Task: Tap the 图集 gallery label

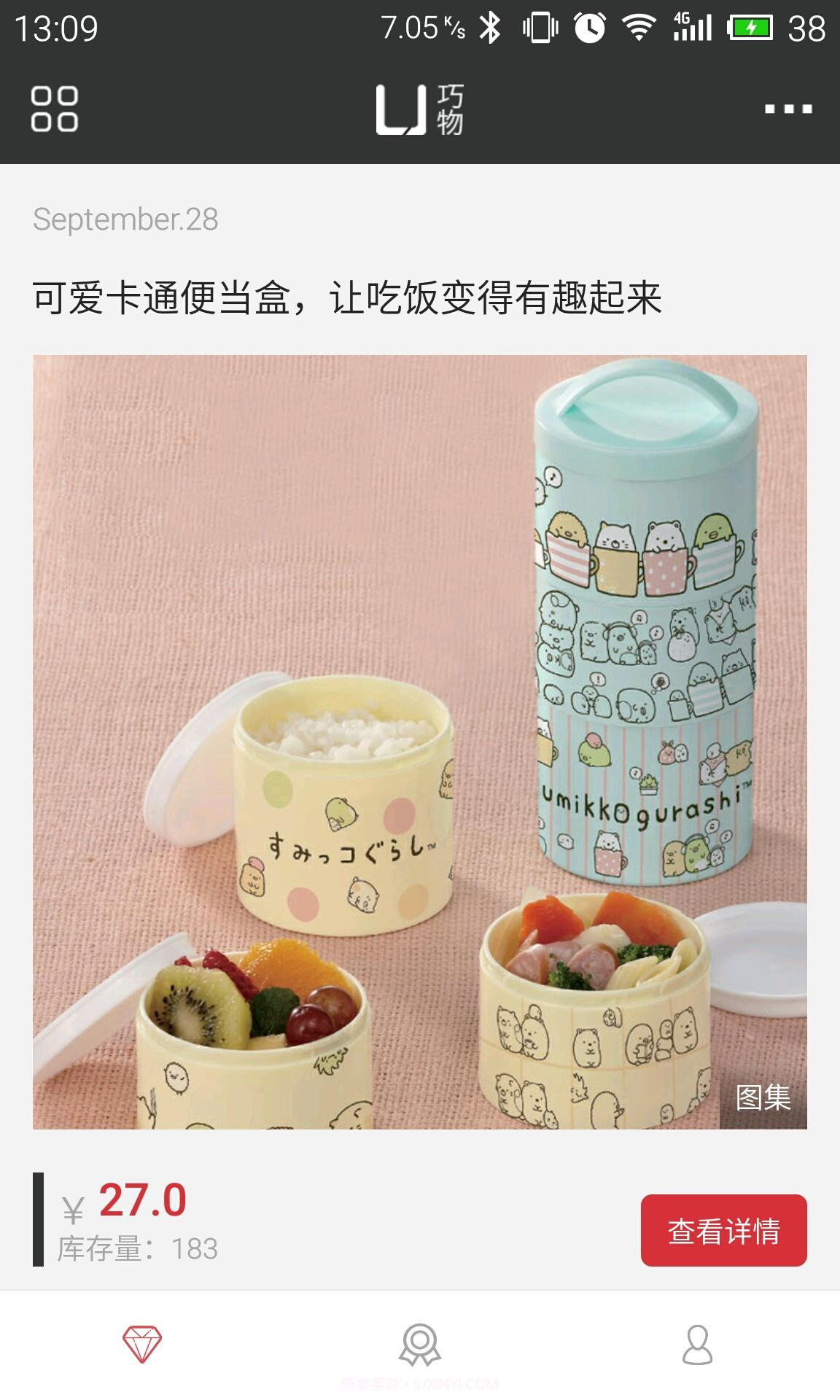Action: click(x=763, y=1097)
